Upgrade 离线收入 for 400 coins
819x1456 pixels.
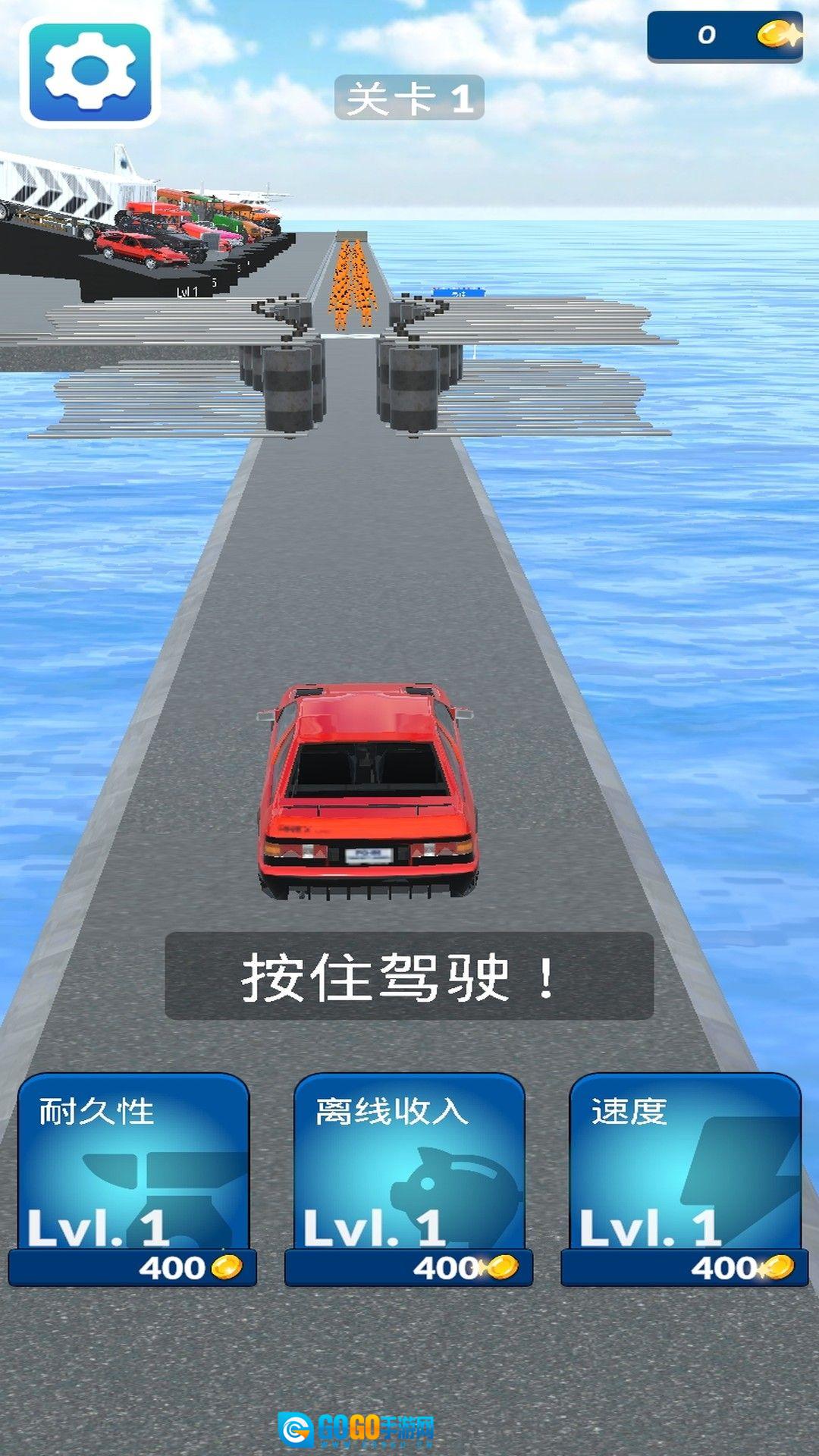pos(409,1179)
